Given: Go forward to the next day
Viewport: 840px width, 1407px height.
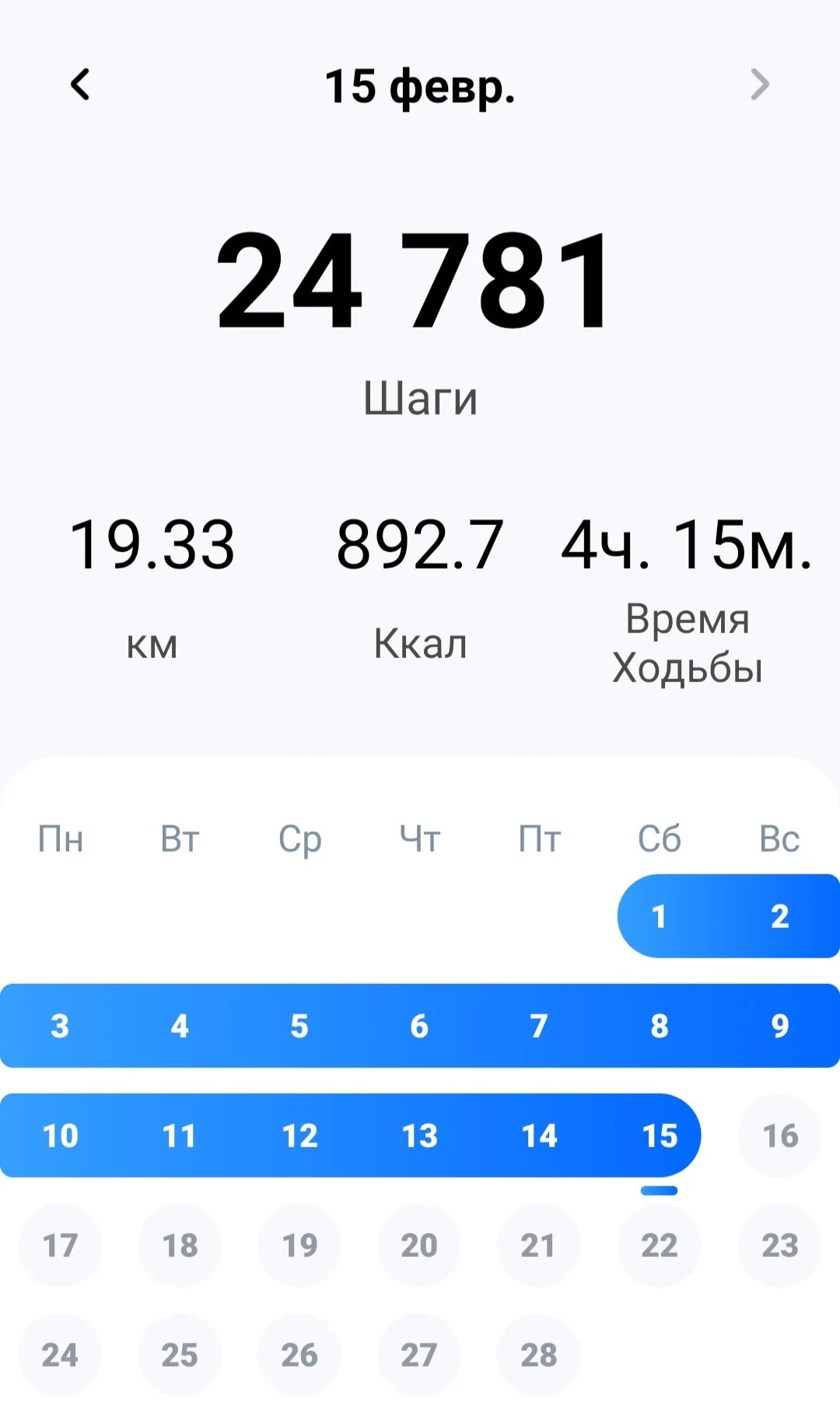Looking at the screenshot, I should point(759,85).
